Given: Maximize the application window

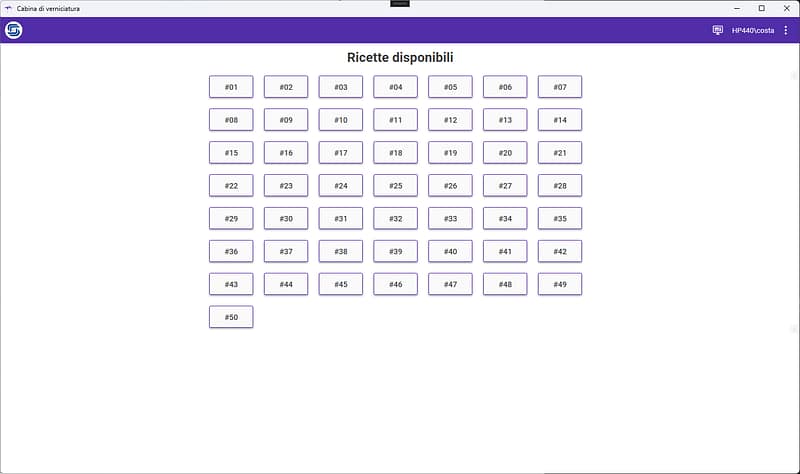Looking at the screenshot, I should (x=761, y=8).
